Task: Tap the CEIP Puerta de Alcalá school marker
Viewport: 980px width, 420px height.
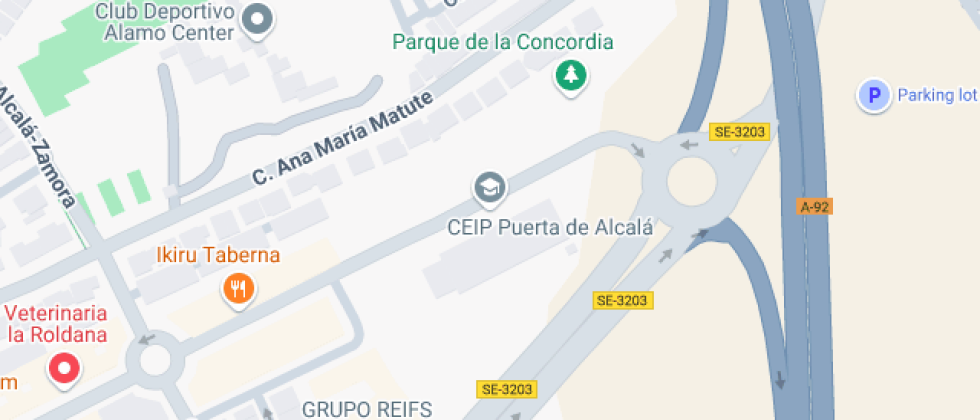Action: [489, 187]
